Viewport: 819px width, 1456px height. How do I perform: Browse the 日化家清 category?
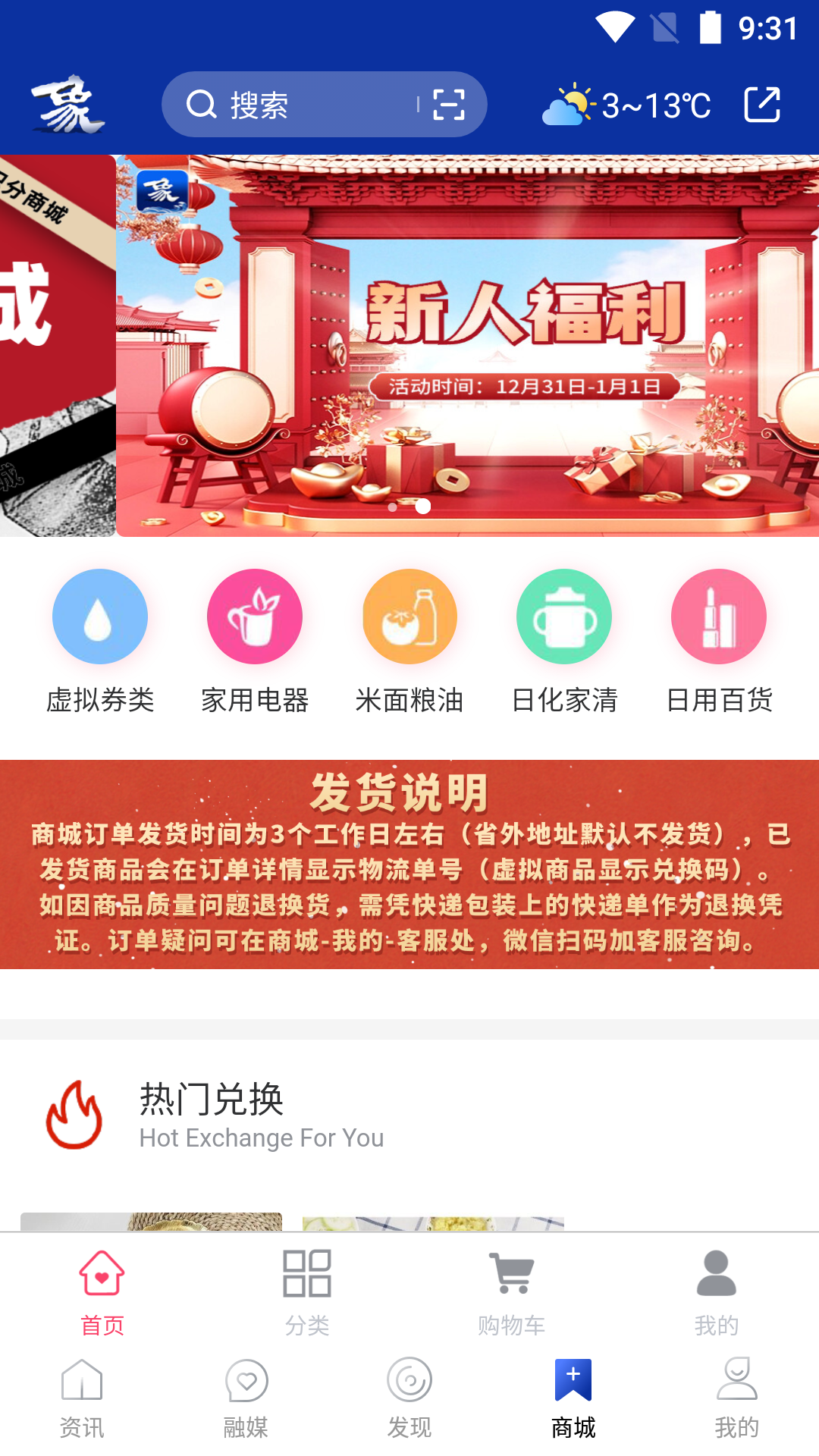(x=564, y=642)
